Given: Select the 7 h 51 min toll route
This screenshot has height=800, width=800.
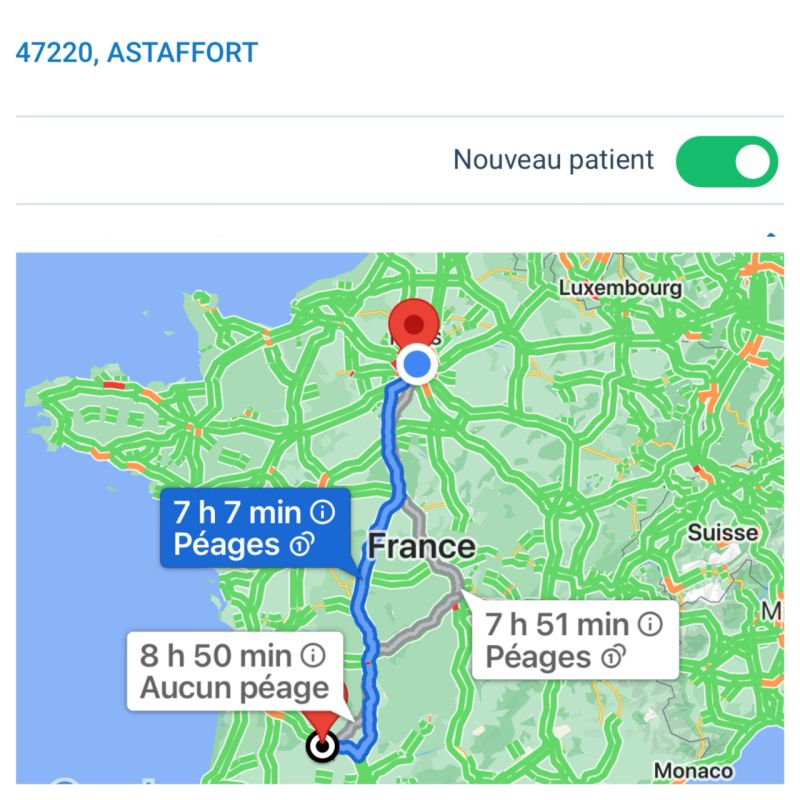Looking at the screenshot, I should pyautogui.click(x=574, y=641).
